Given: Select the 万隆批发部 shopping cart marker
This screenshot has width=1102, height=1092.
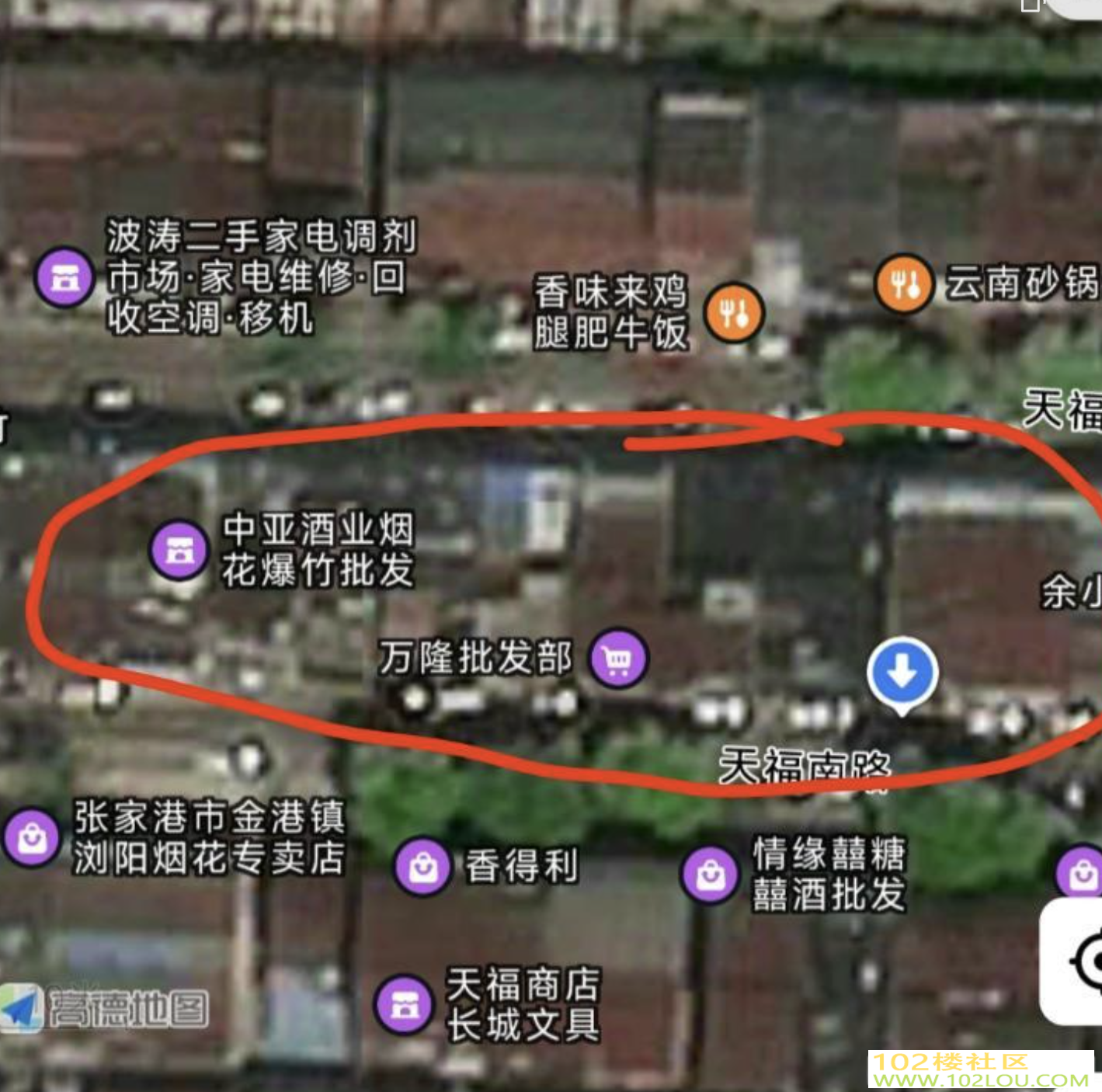Looking at the screenshot, I should click(618, 659).
